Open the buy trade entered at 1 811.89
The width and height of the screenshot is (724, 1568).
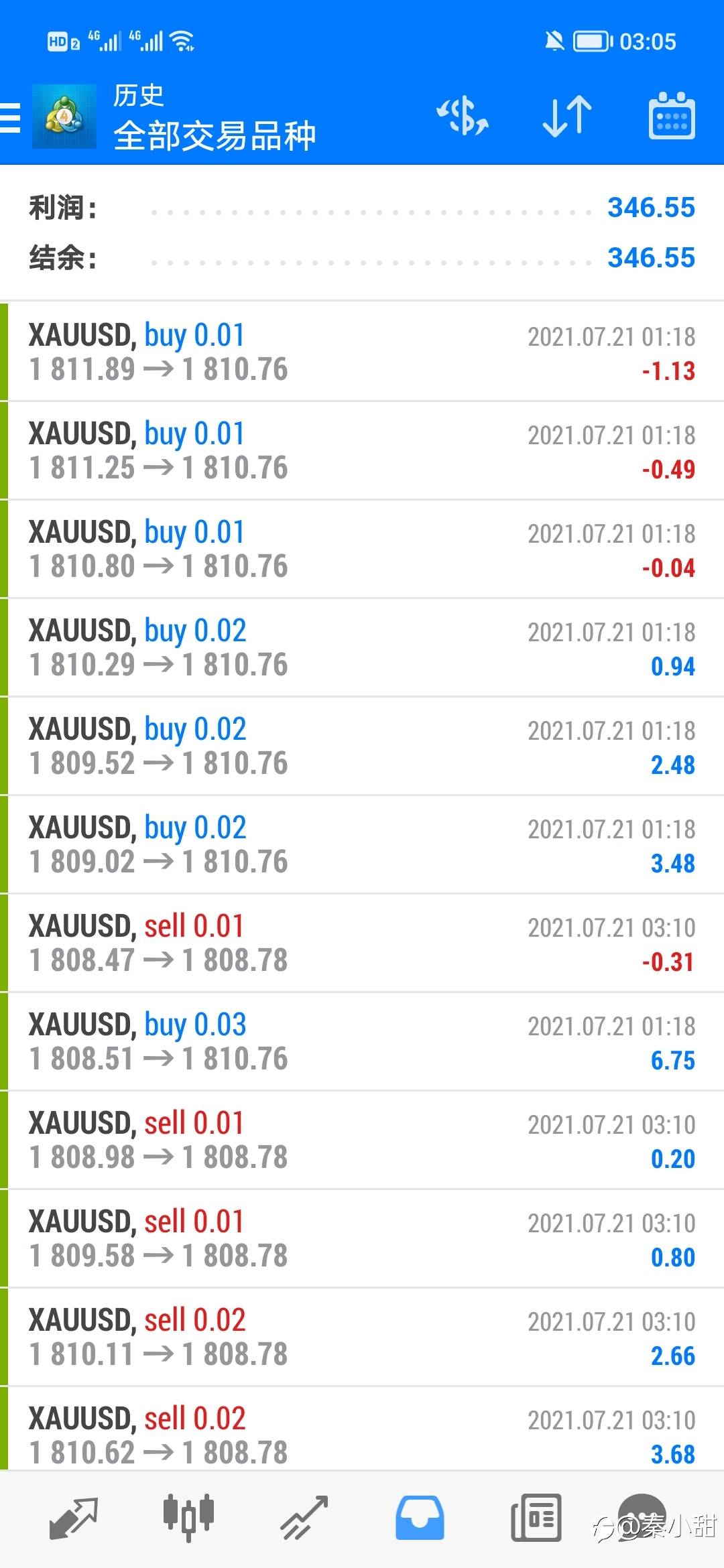pyautogui.click(x=362, y=352)
